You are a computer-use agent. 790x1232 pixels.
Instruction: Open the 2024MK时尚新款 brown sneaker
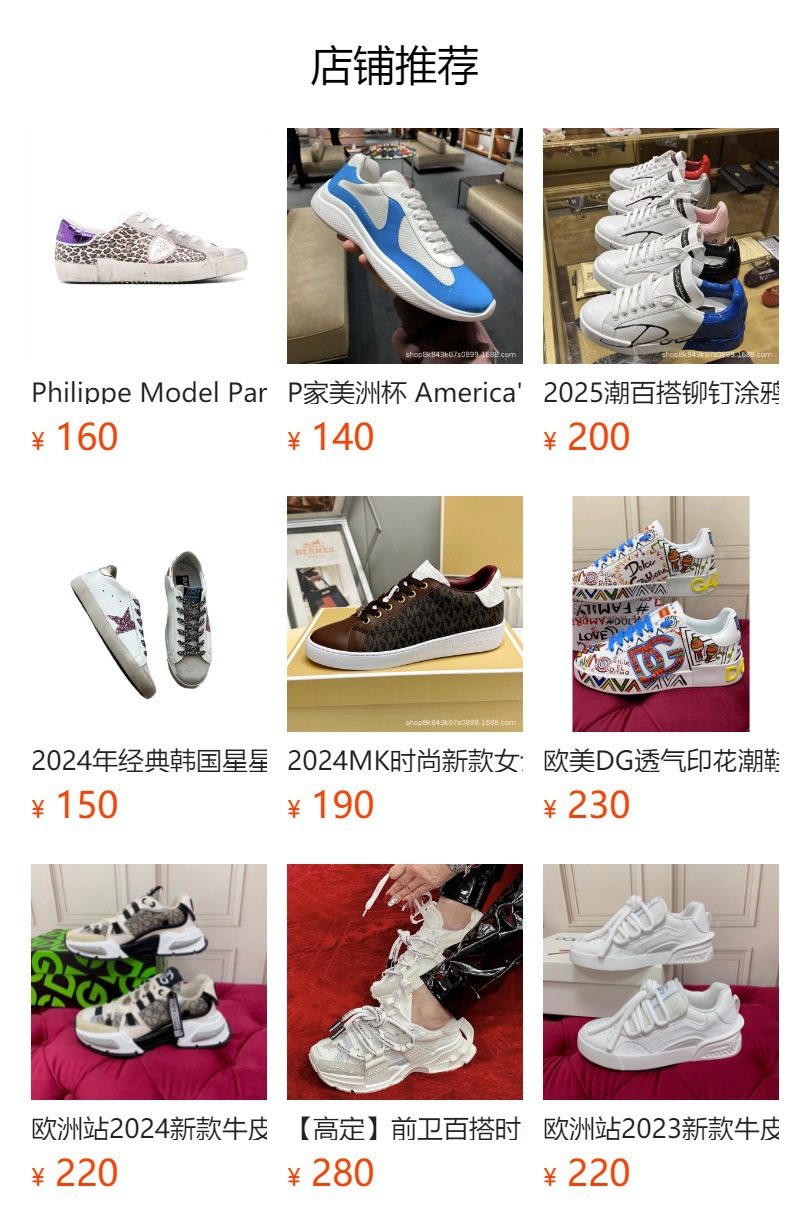(x=404, y=614)
